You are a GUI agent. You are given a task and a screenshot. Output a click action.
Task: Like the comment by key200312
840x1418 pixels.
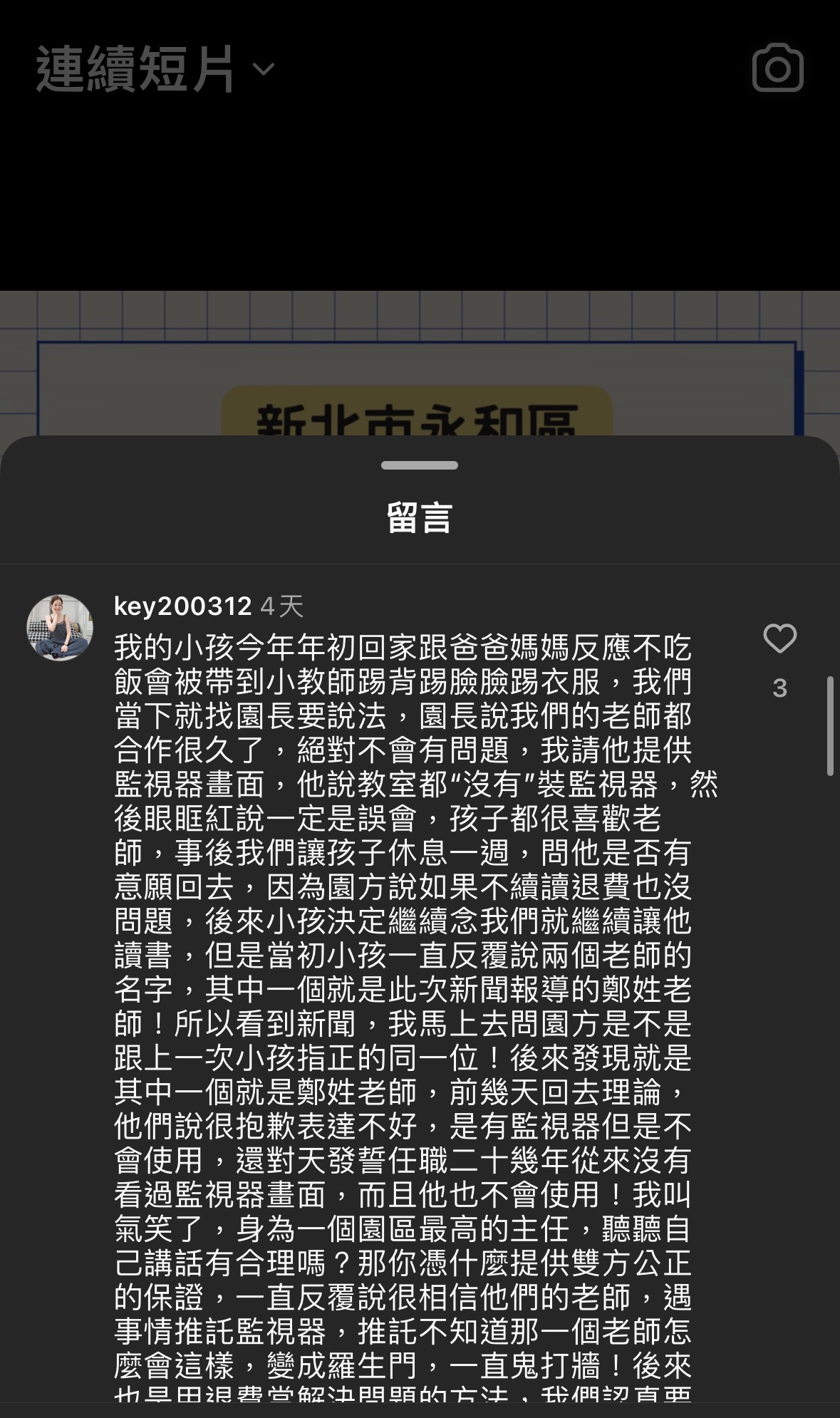tap(779, 638)
